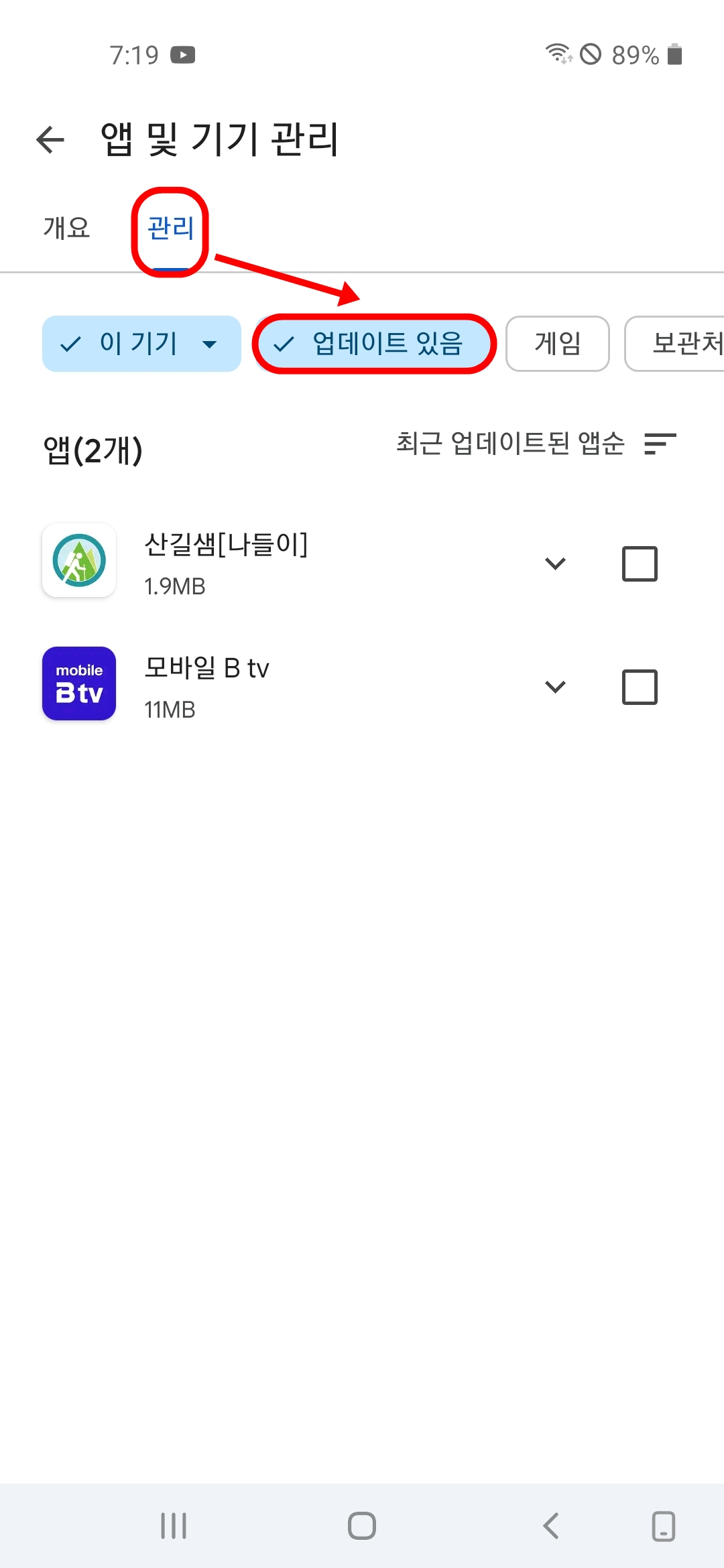Switch to the 개요 tab
Image resolution: width=724 pixels, height=1568 pixels.
click(x=67, y=227)
